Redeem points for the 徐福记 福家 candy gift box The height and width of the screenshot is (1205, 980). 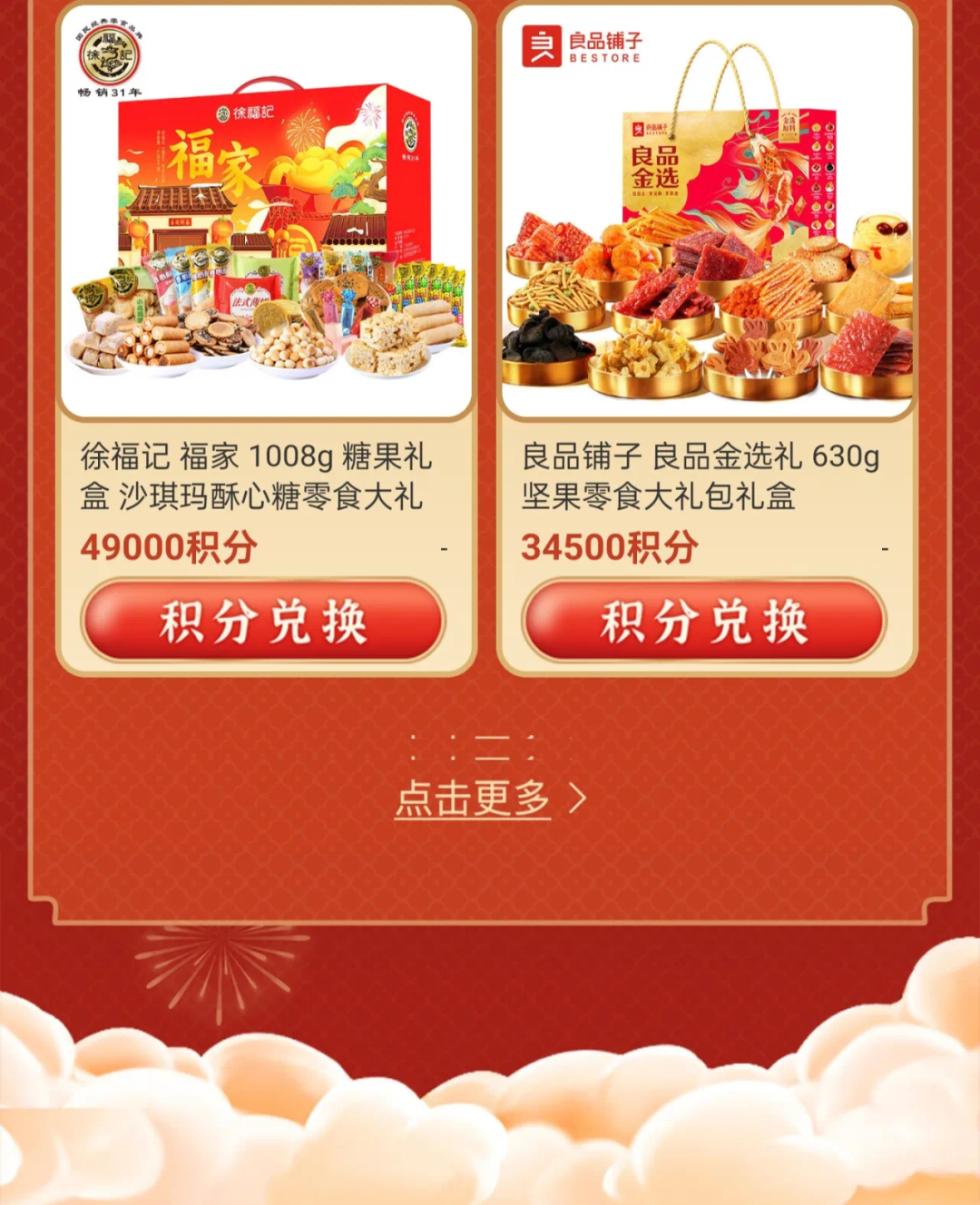263,622
